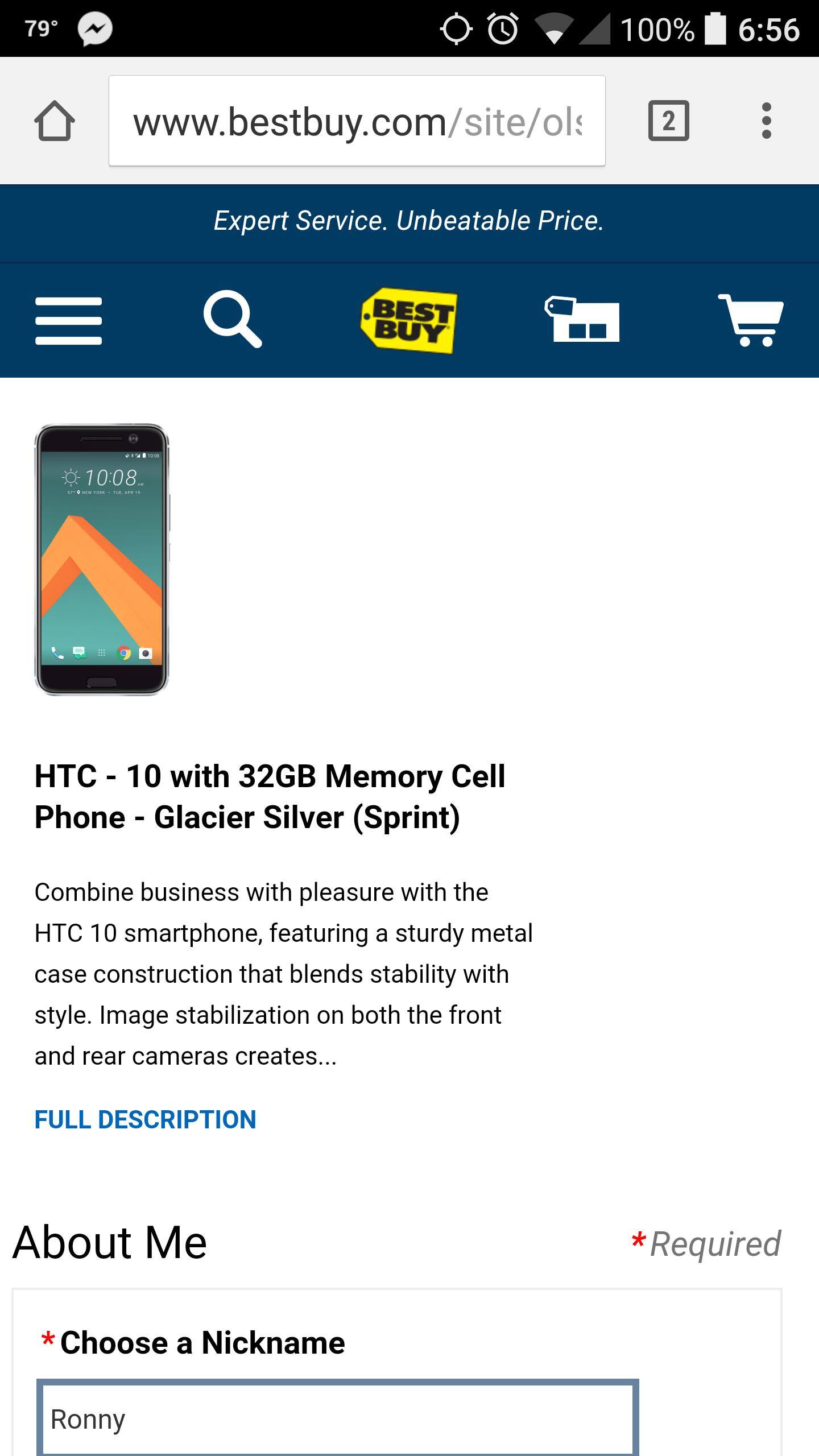
Task: Tap the nickname field containing Ronny
Action: tap(337, 1418)
